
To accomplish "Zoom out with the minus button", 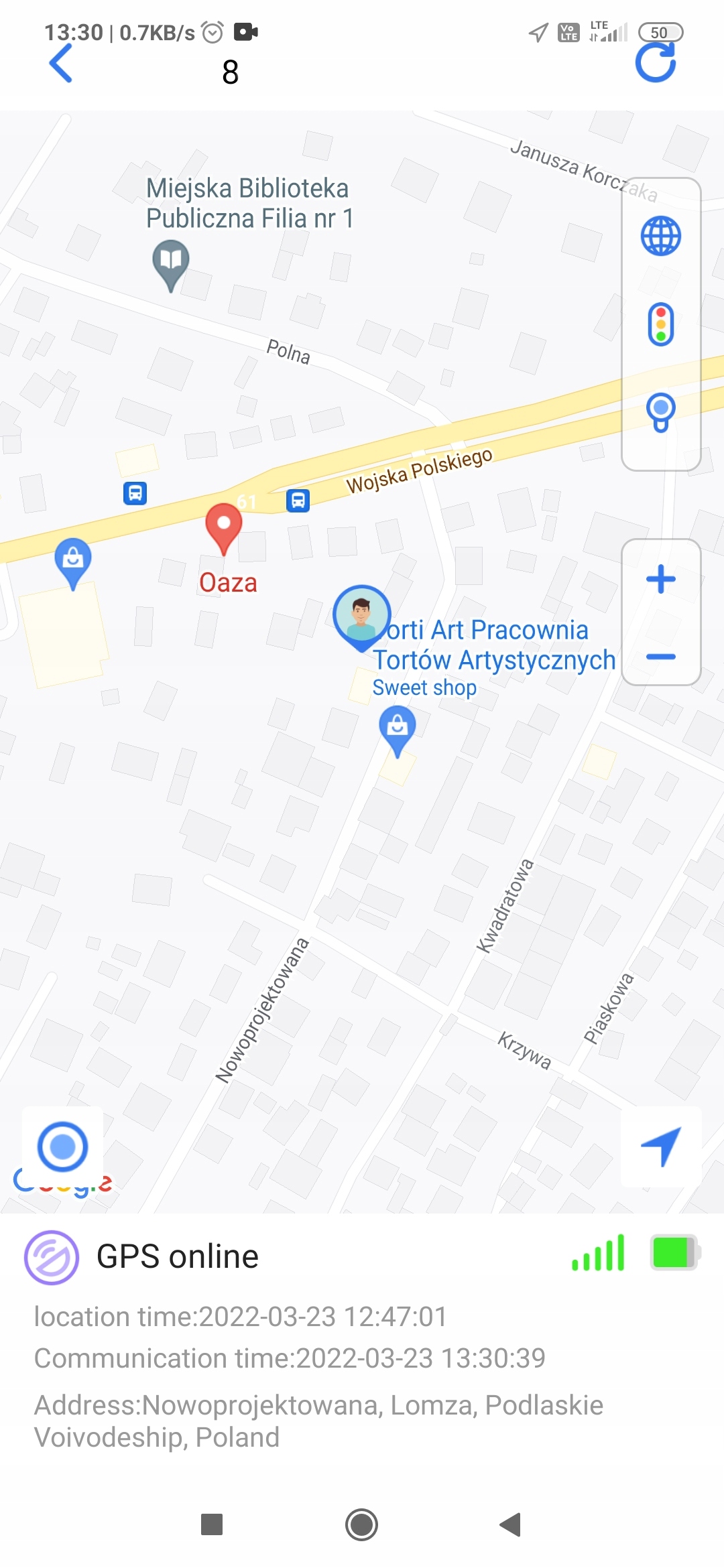I will tap(661, 657).
